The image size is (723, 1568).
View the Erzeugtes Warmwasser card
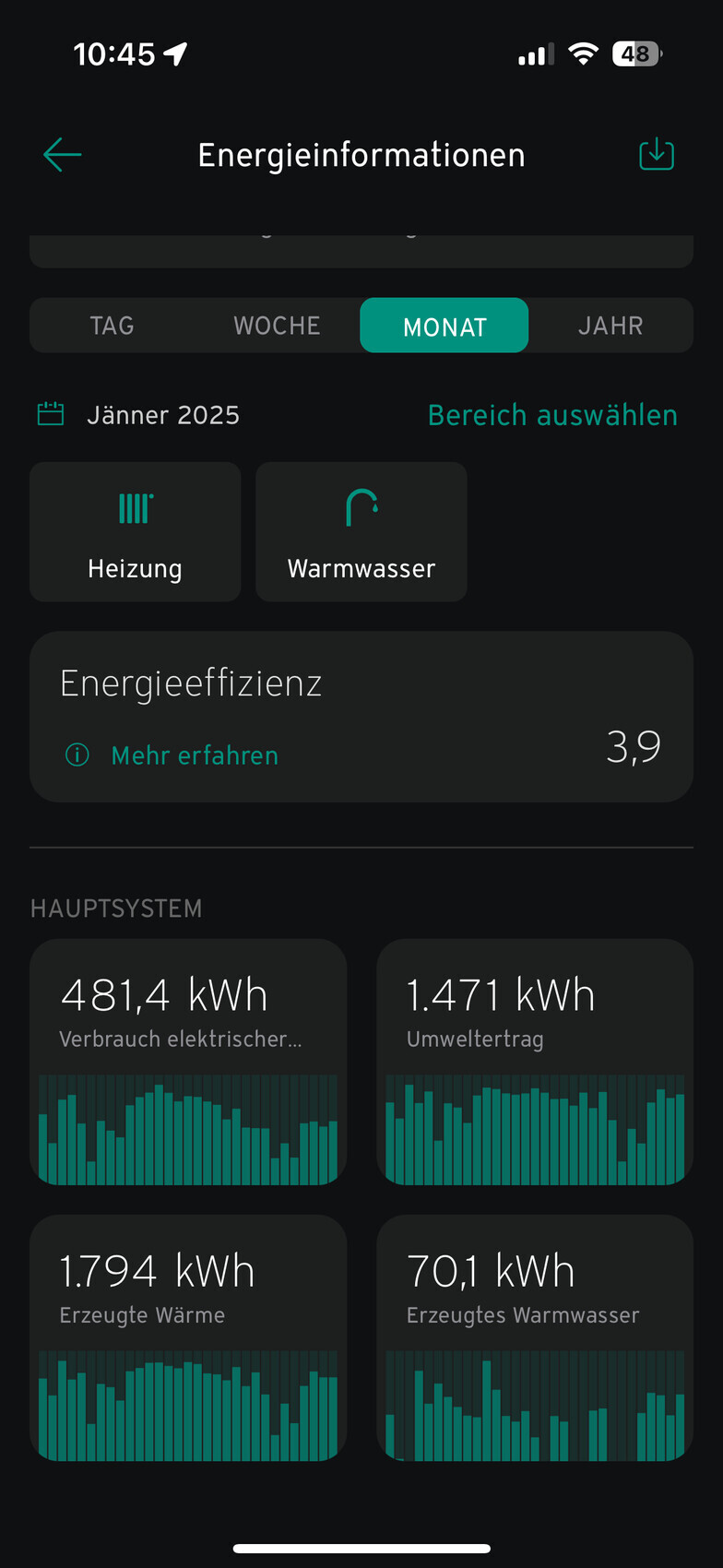[535, 1337]
